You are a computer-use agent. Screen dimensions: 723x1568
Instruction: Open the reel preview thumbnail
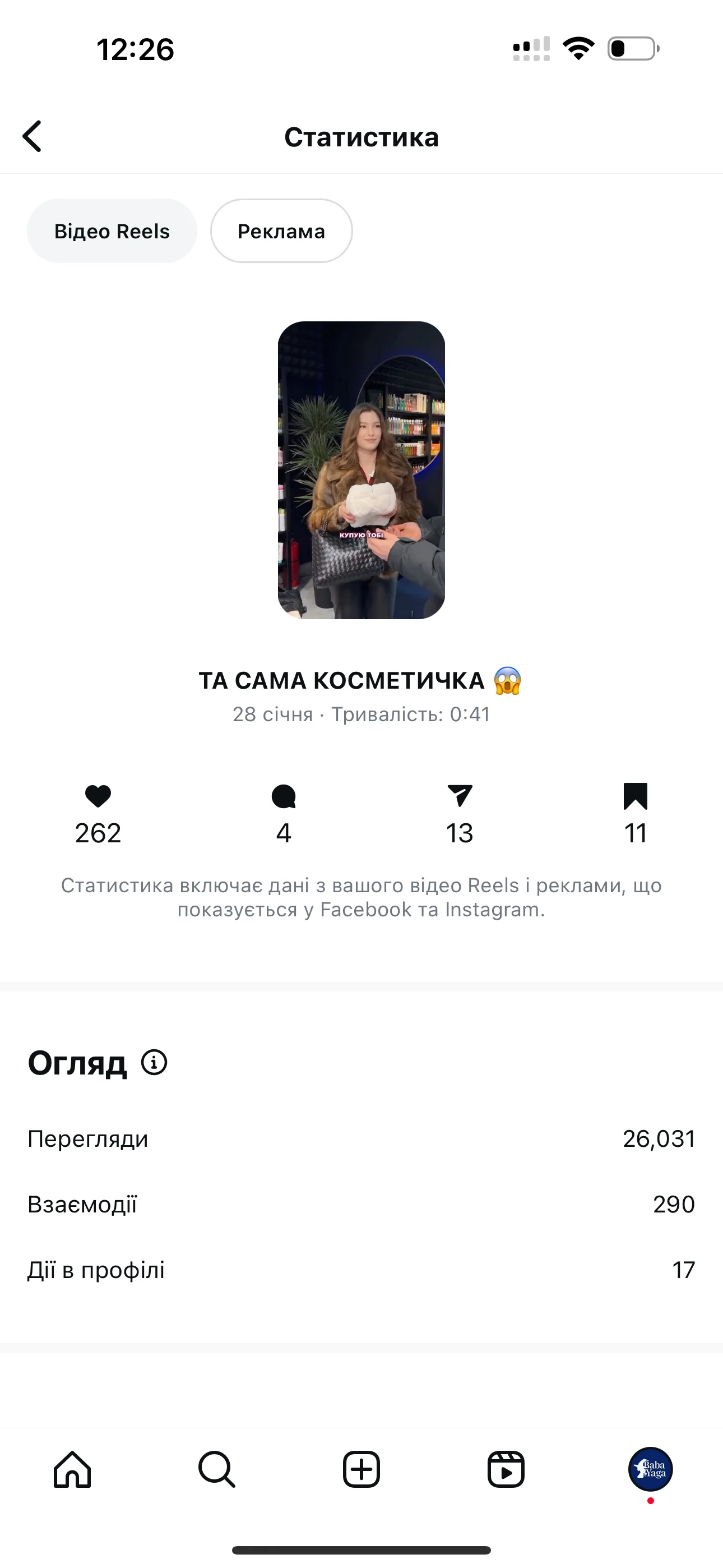click(361, 470)
